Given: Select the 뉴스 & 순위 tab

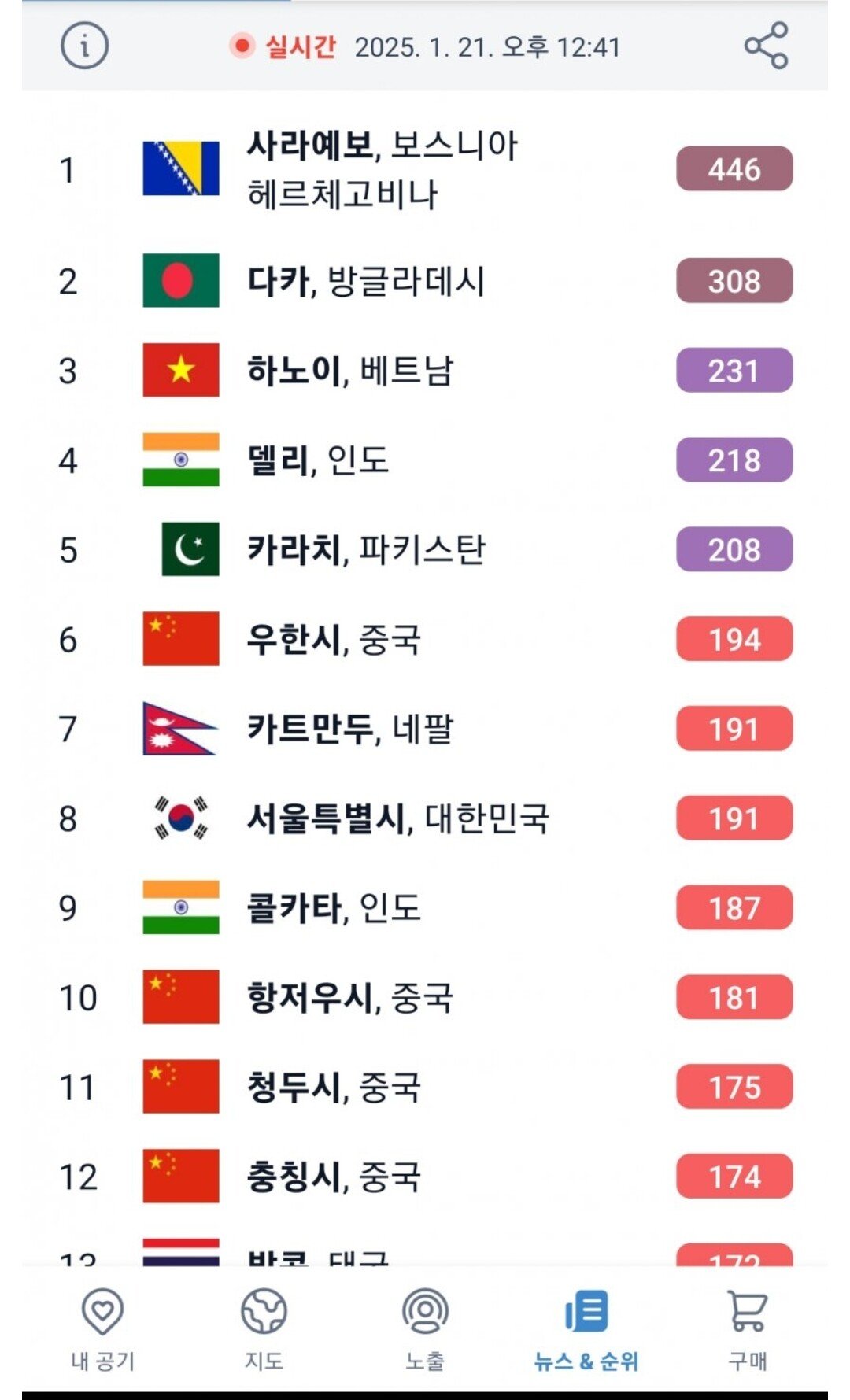Looking at the screenshot, I should [586, 1326].
